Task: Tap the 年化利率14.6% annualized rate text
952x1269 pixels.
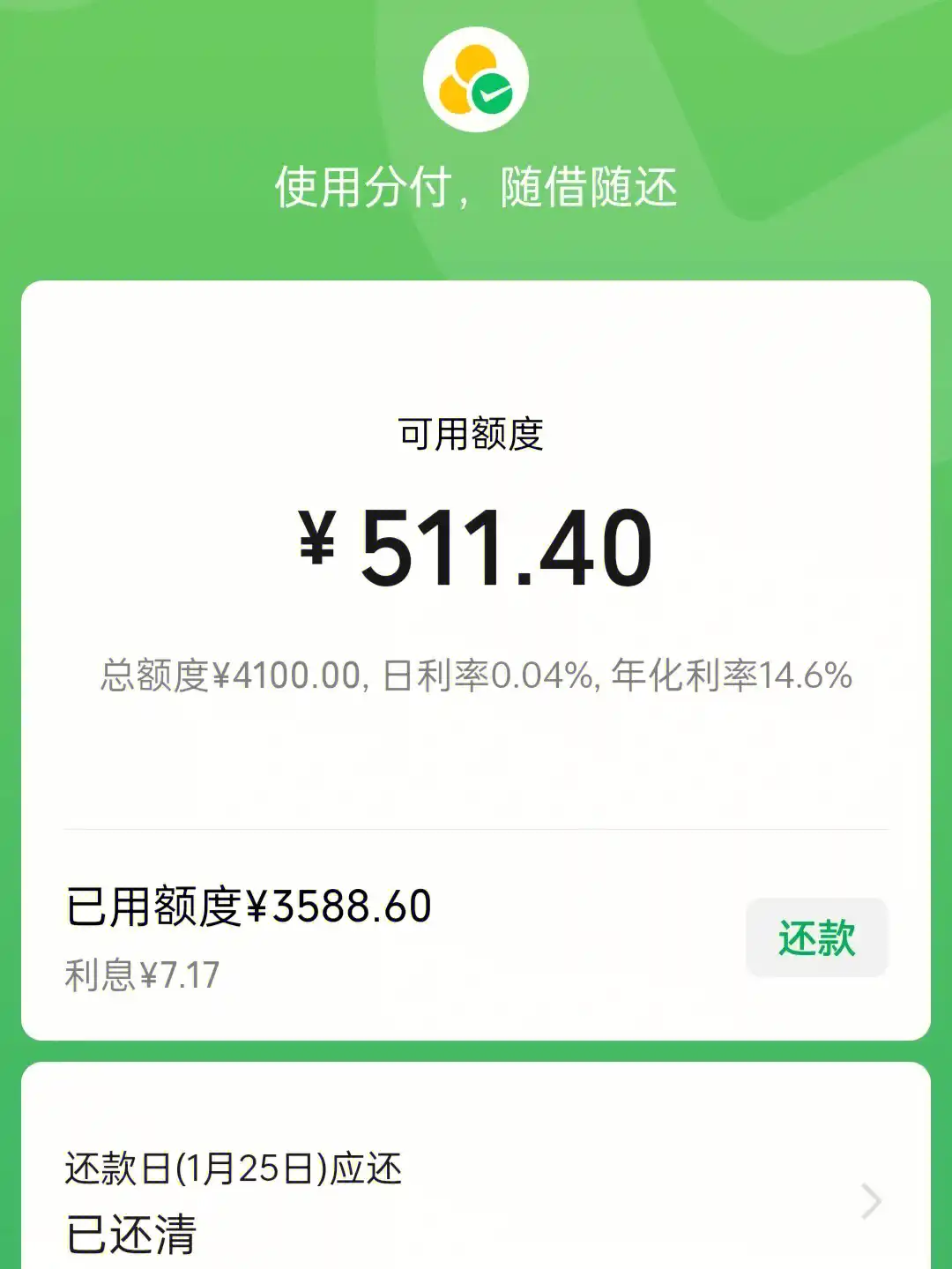Action: tap(732, 676)
